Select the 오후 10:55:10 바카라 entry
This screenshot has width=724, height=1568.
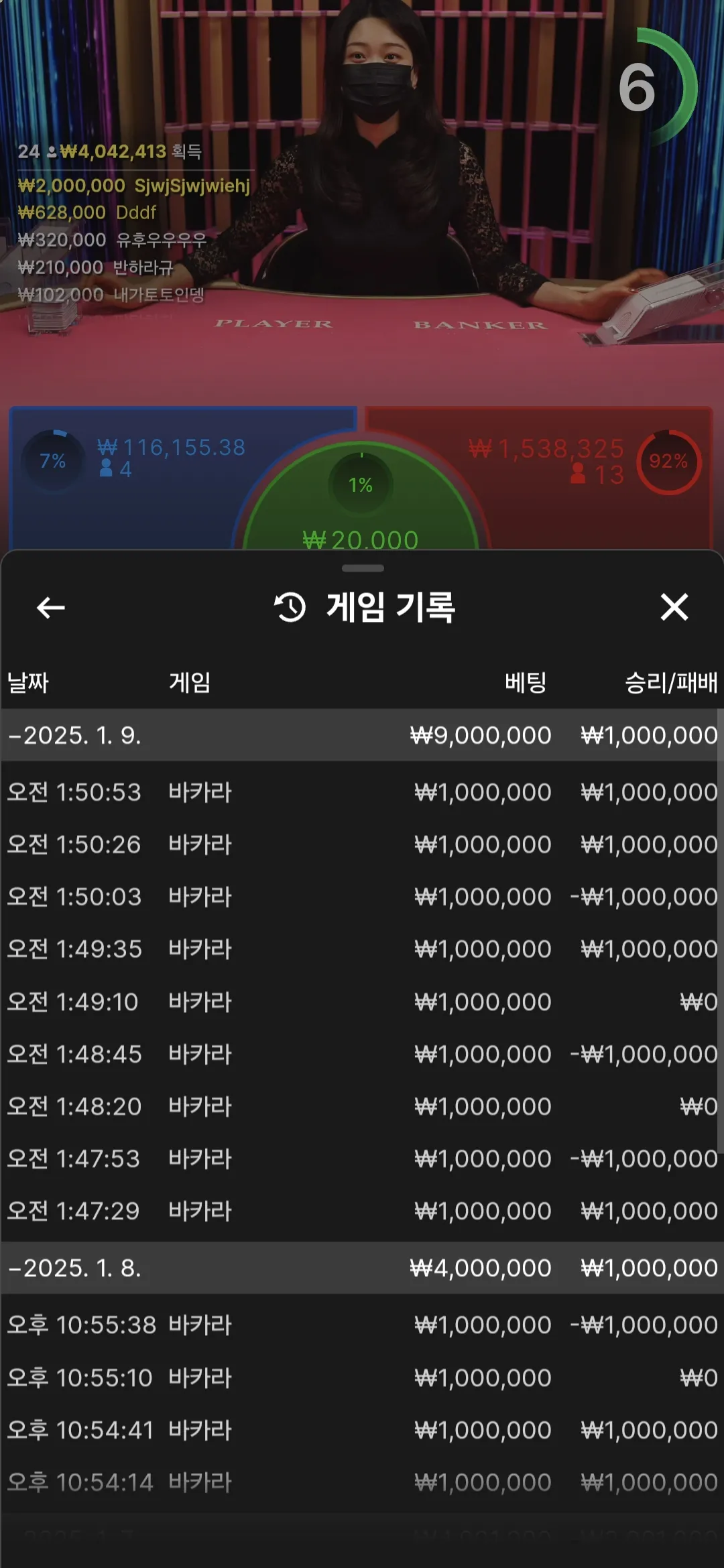click(x=362, y=1378)
